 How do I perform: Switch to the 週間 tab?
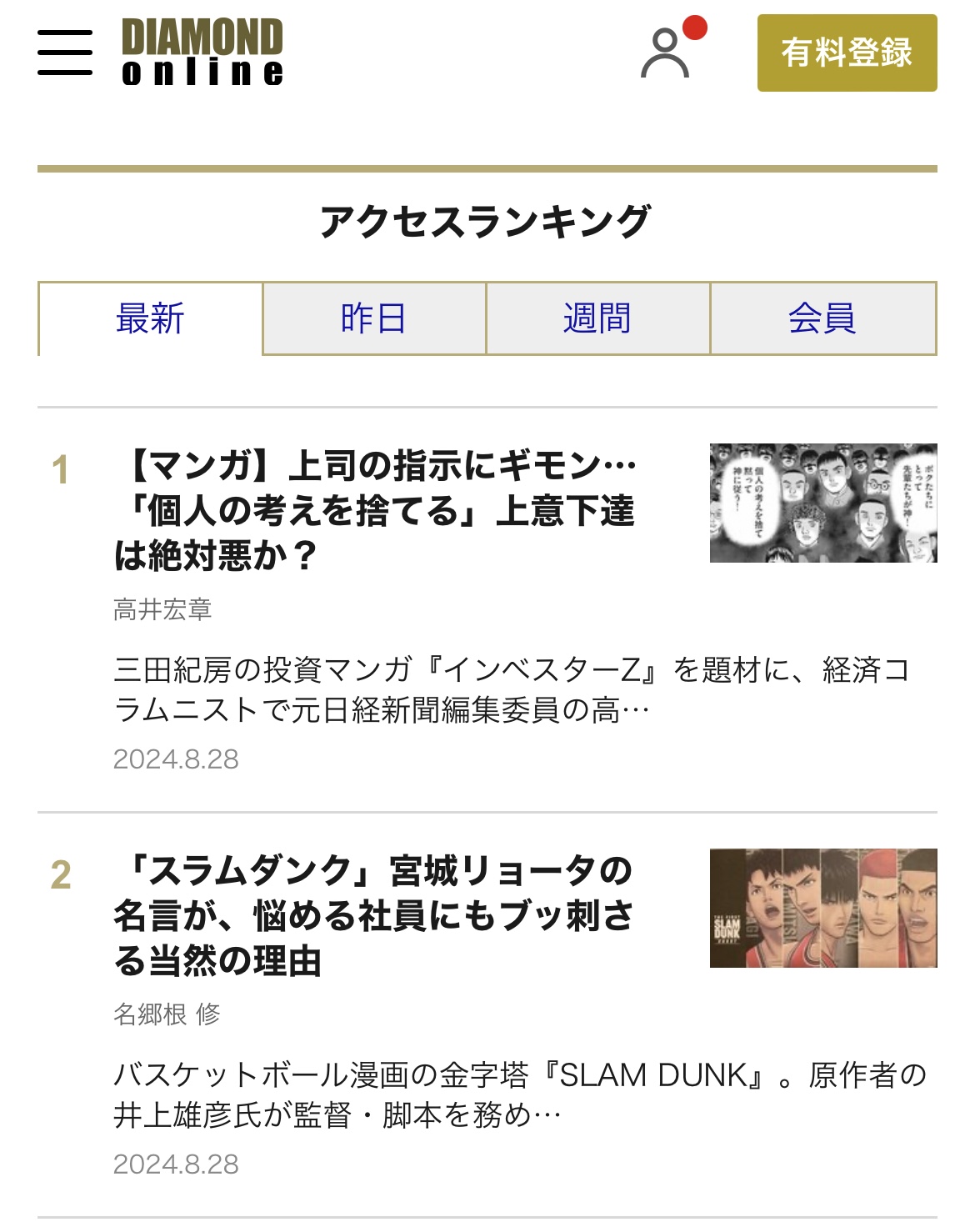597,318
